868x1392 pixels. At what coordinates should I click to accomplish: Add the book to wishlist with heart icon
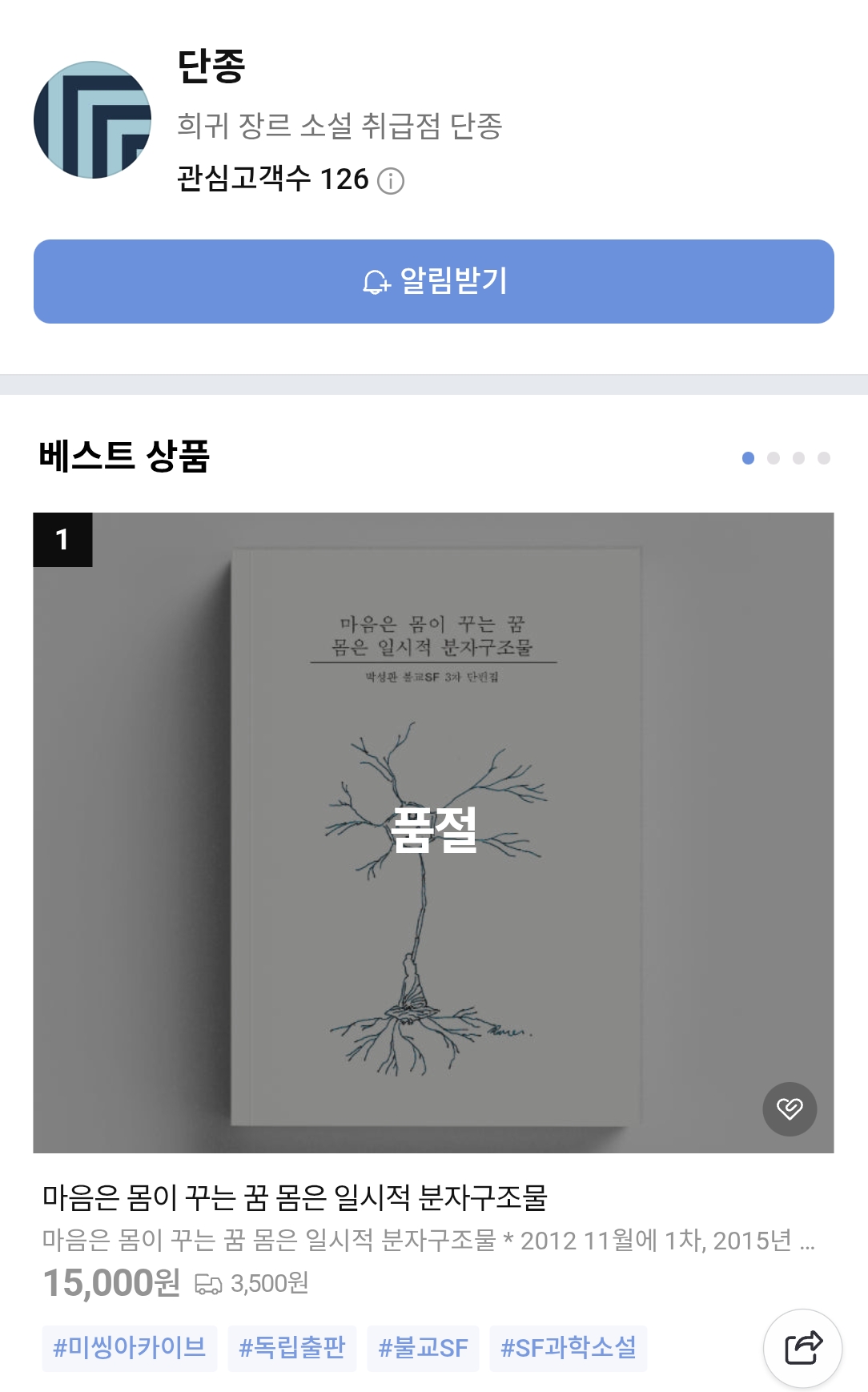coord(790,1108)
